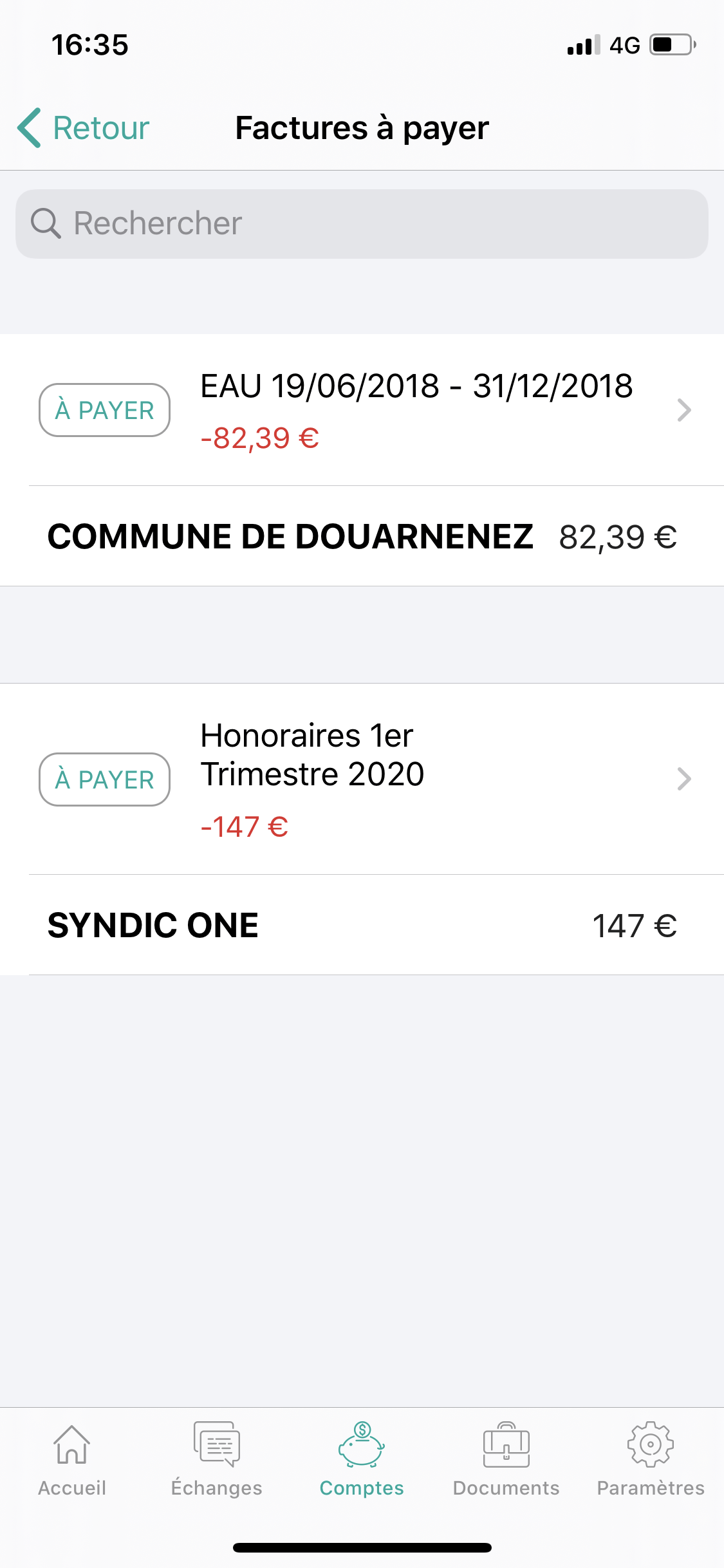
Task: Go to the Documents tab
Action: (x=506, y=1460)
